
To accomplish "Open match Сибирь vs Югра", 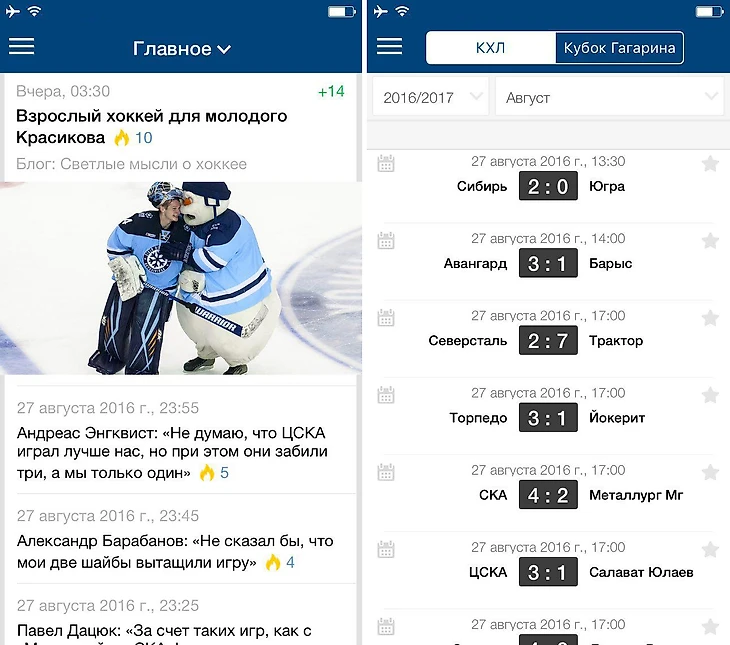I will (x=547, y=186).
